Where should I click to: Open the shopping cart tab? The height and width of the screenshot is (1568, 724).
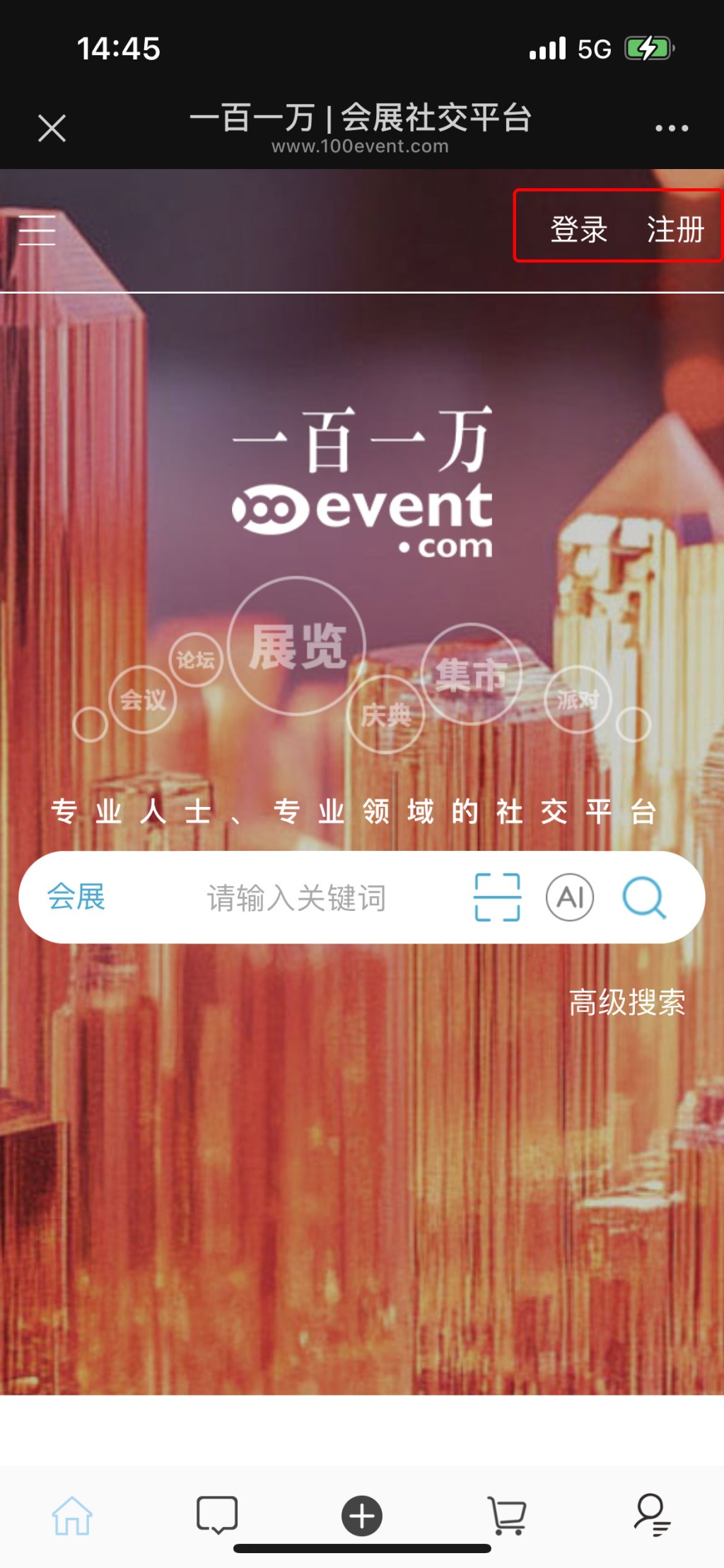[507, 1516]
